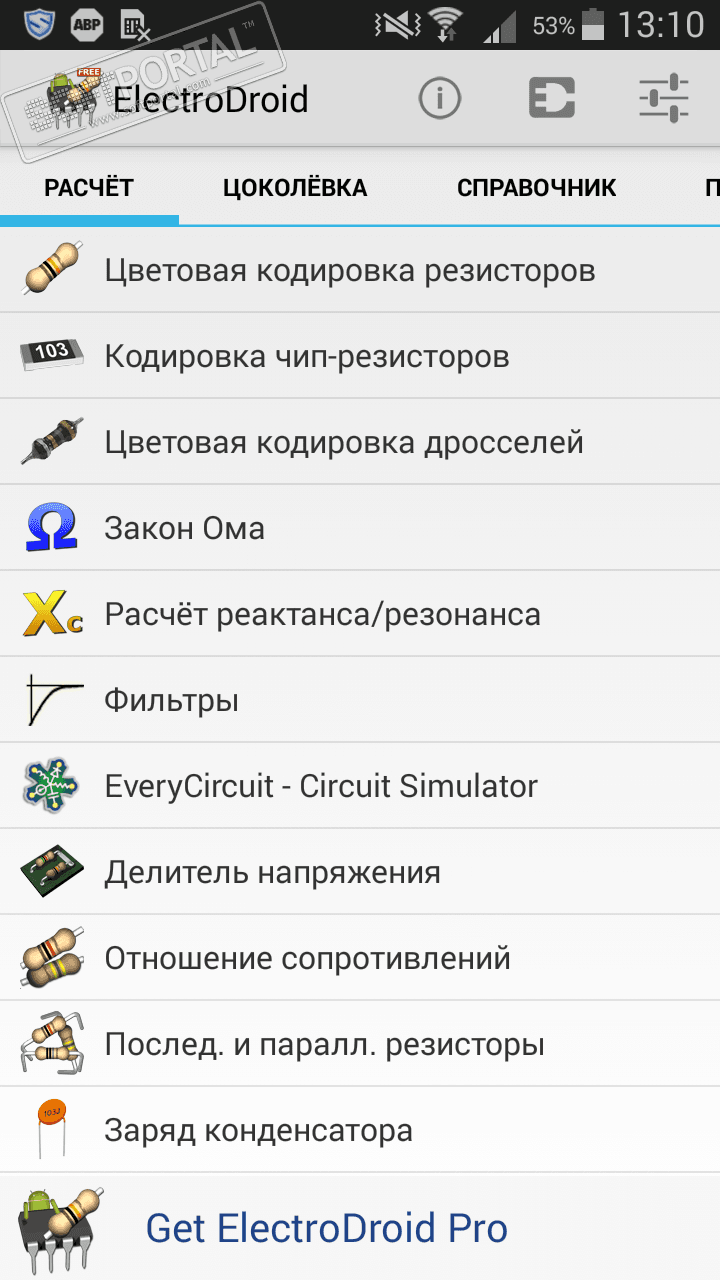
Task: Open Расчёт реактанса/резонанса
Action: coord(322,615)
